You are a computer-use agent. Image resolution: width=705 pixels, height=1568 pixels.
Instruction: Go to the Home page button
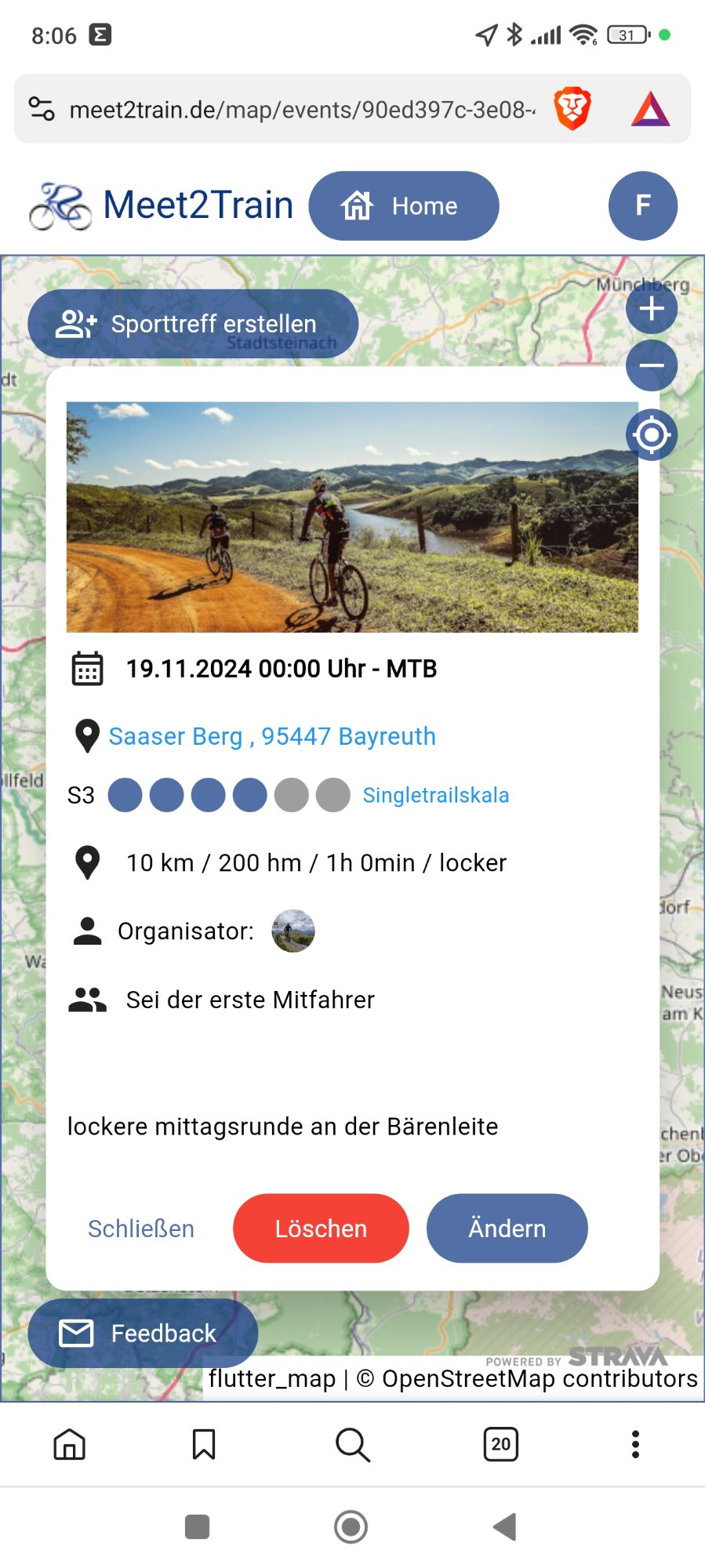point(403,205)
